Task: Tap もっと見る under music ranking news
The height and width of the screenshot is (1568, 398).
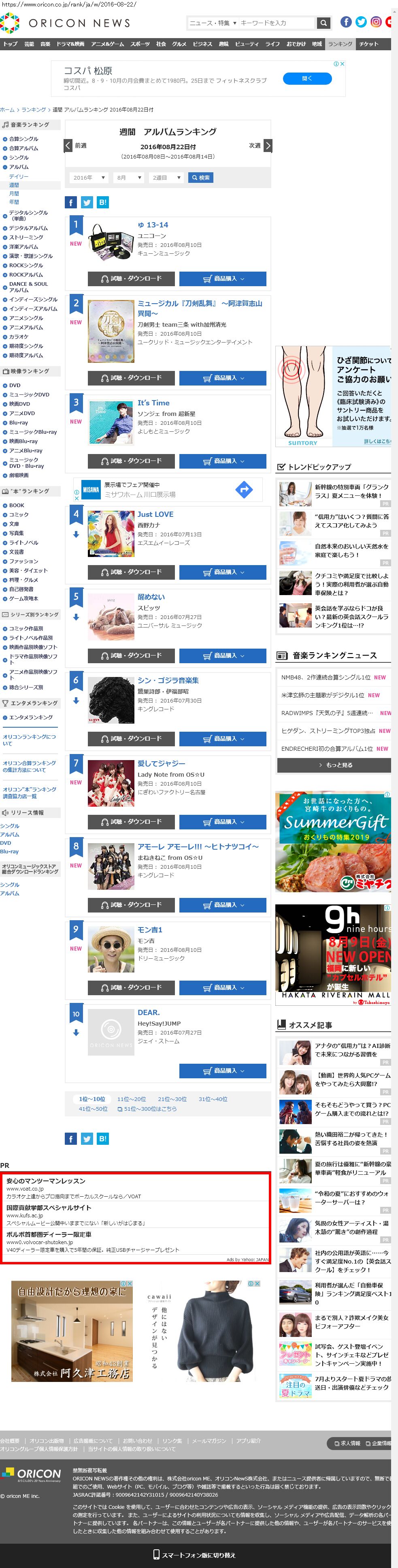Action: pyautogui.click(x=334, y=765)
